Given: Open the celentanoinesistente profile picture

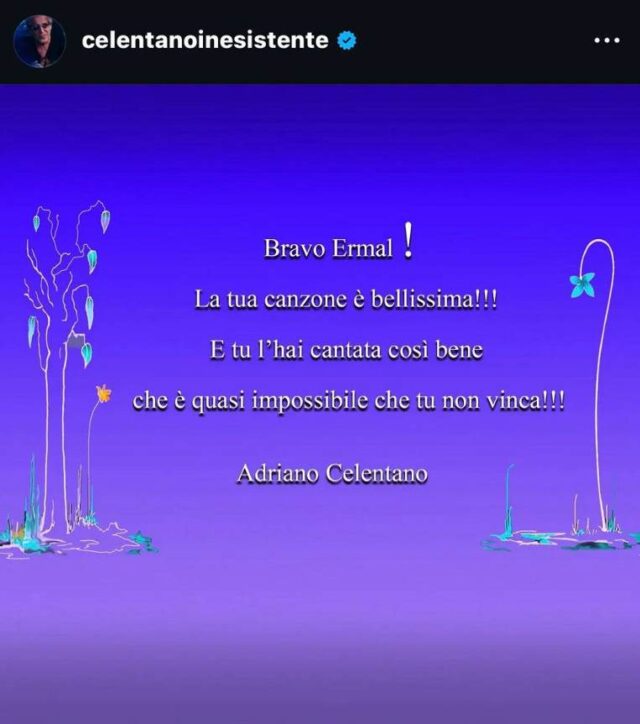Looking at the screenshot, I should (x=39, y=41).
